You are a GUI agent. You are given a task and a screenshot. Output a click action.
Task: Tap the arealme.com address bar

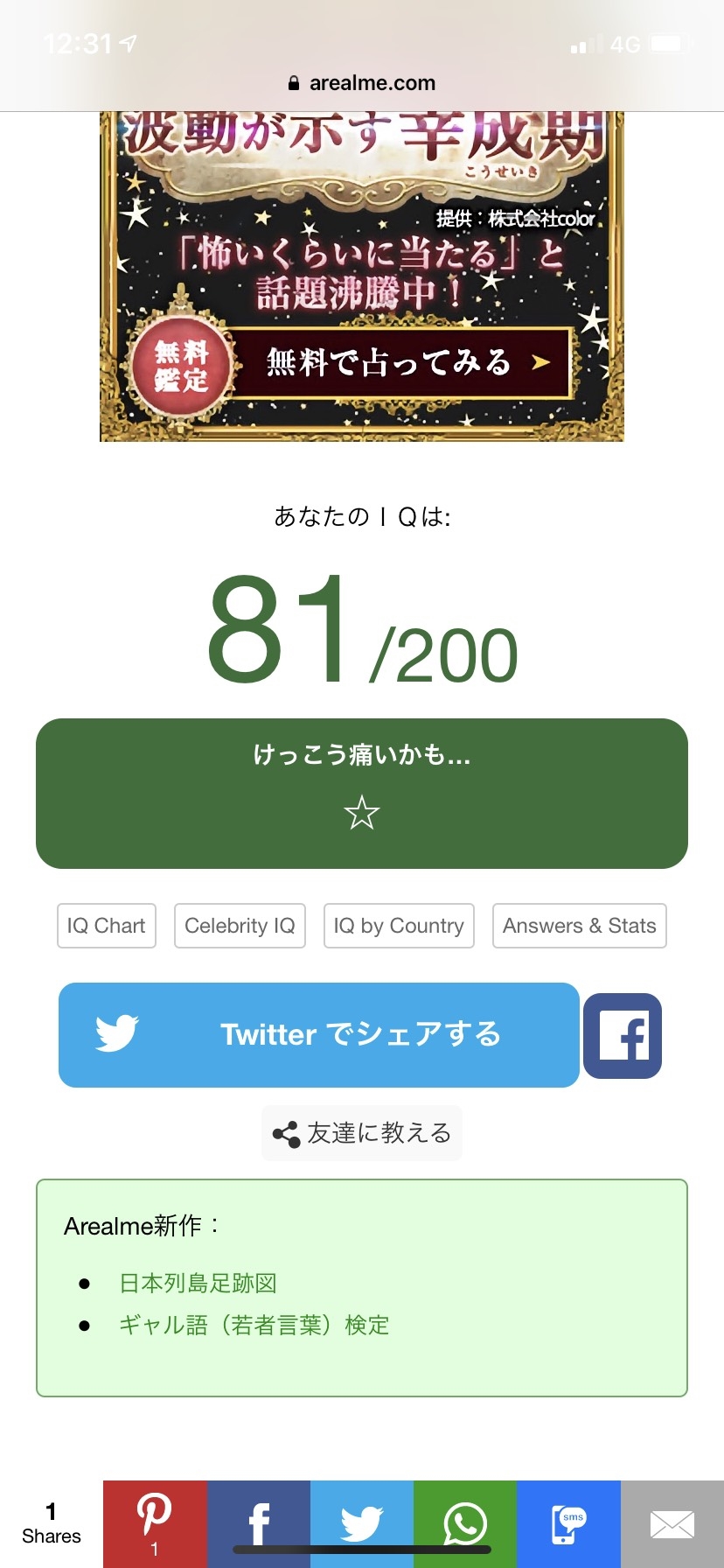coord(362,83)
